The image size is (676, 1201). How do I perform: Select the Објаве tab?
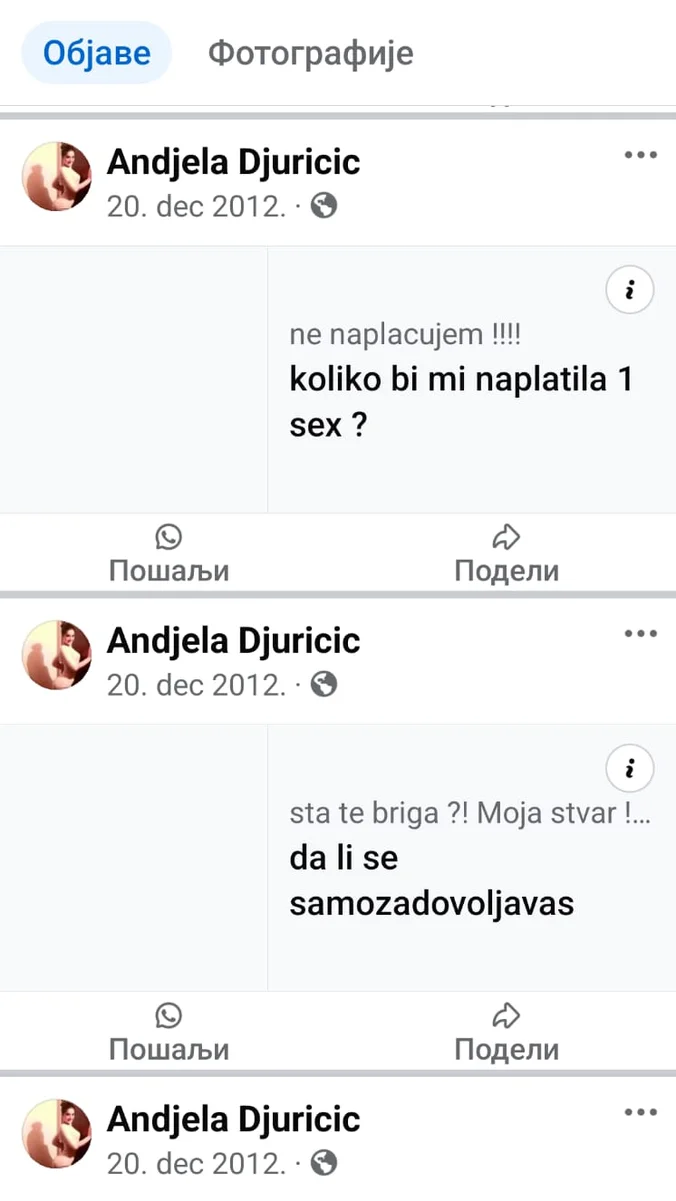pyautogui.click(x=97, y=53)
